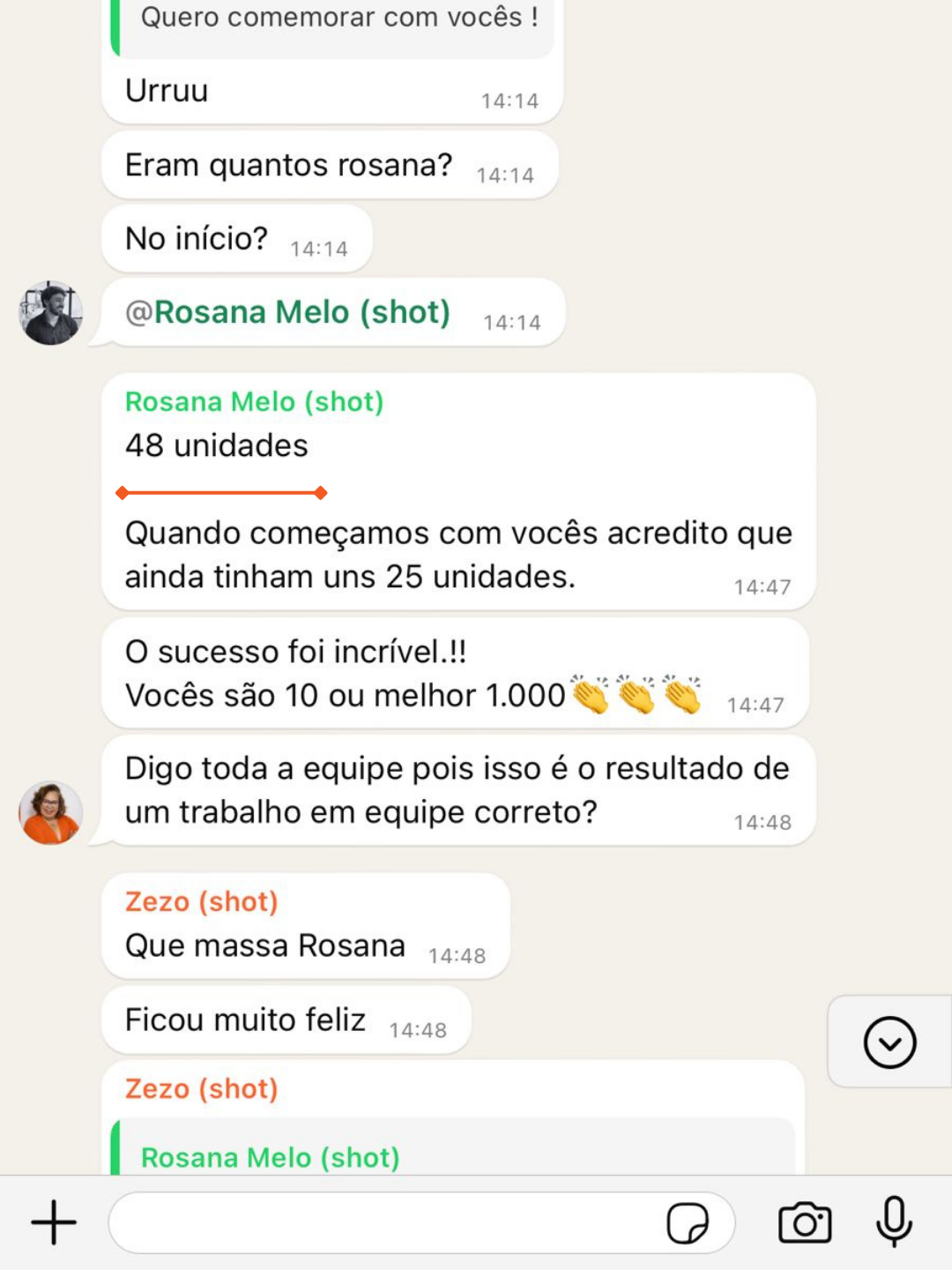The width and height of the screenshot is (952, 1270).
Task: Record a voice message
Action: pos(894,1221)
